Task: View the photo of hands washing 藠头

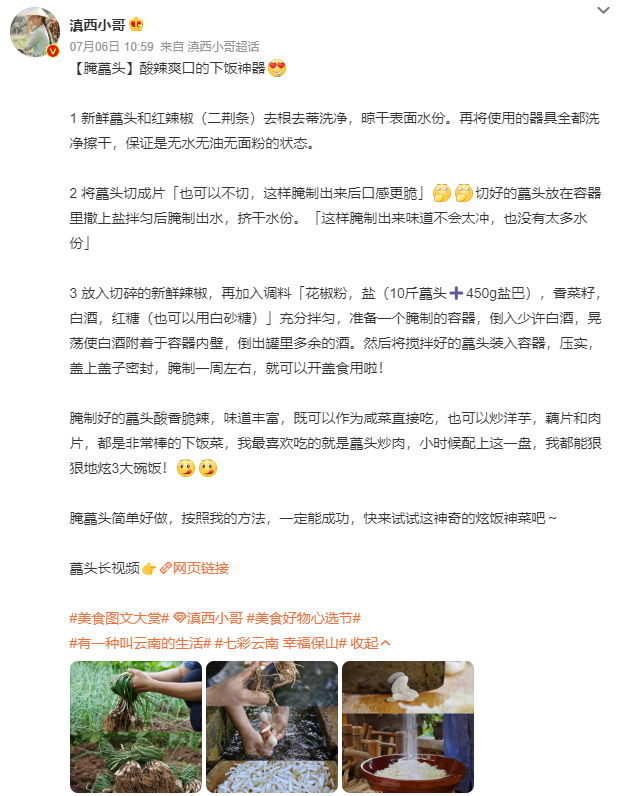Action: 272,727
